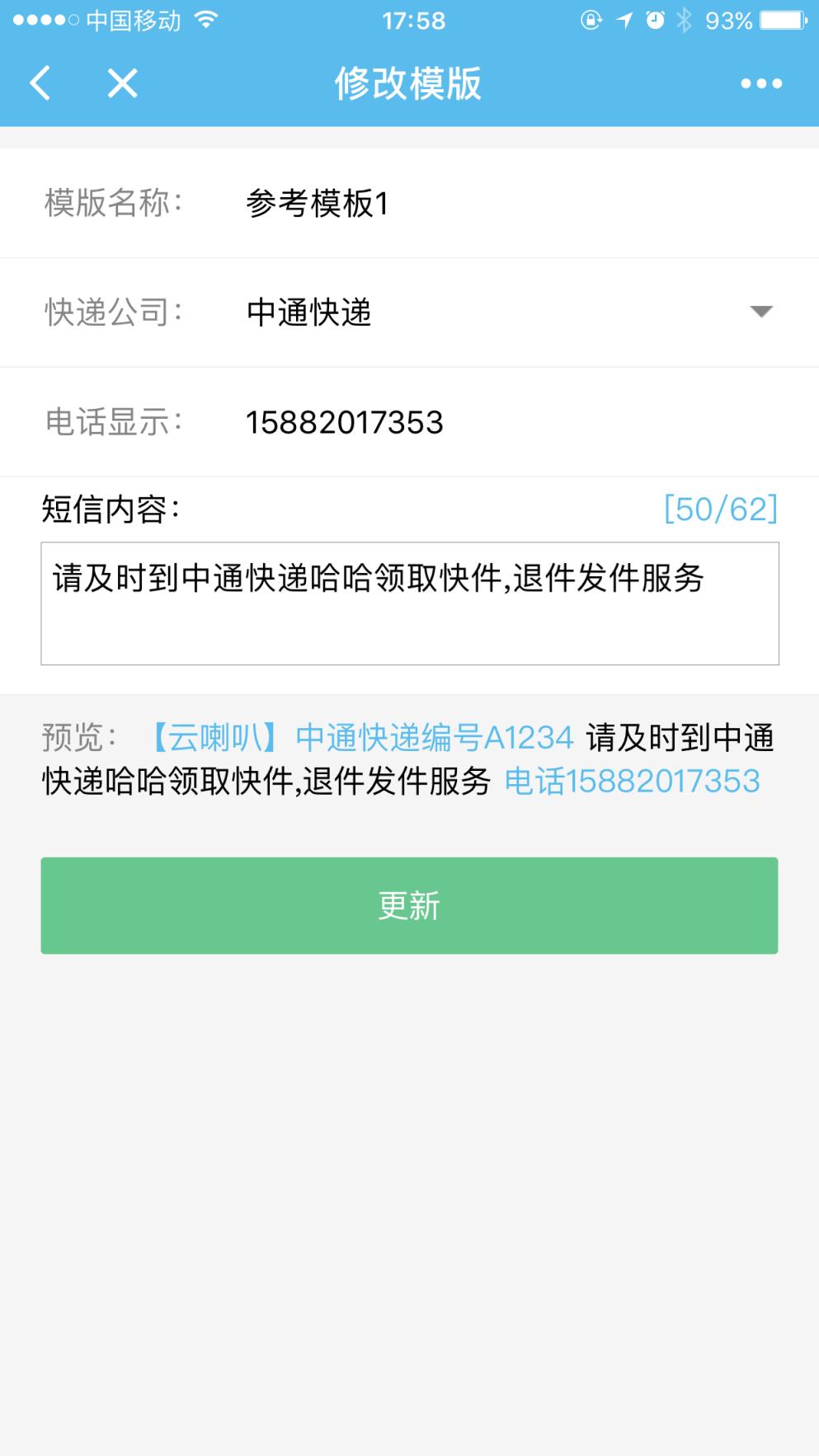Tap the location arrow icon in status bar

coord(623,20)
